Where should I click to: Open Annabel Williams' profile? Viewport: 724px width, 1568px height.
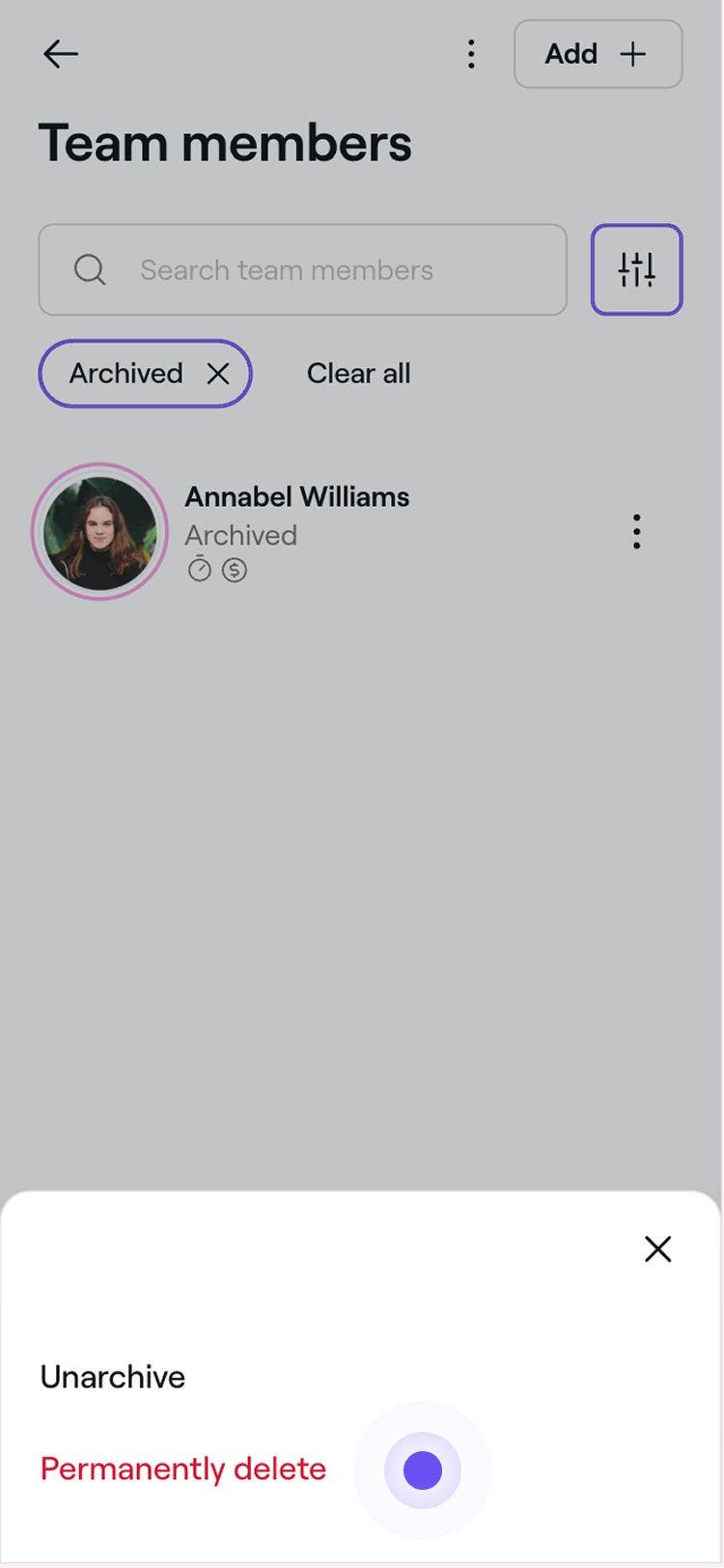296,497
